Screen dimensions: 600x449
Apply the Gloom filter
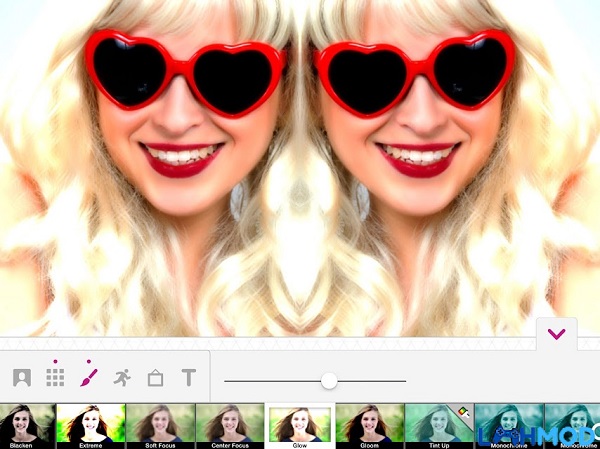pos(369,424)
